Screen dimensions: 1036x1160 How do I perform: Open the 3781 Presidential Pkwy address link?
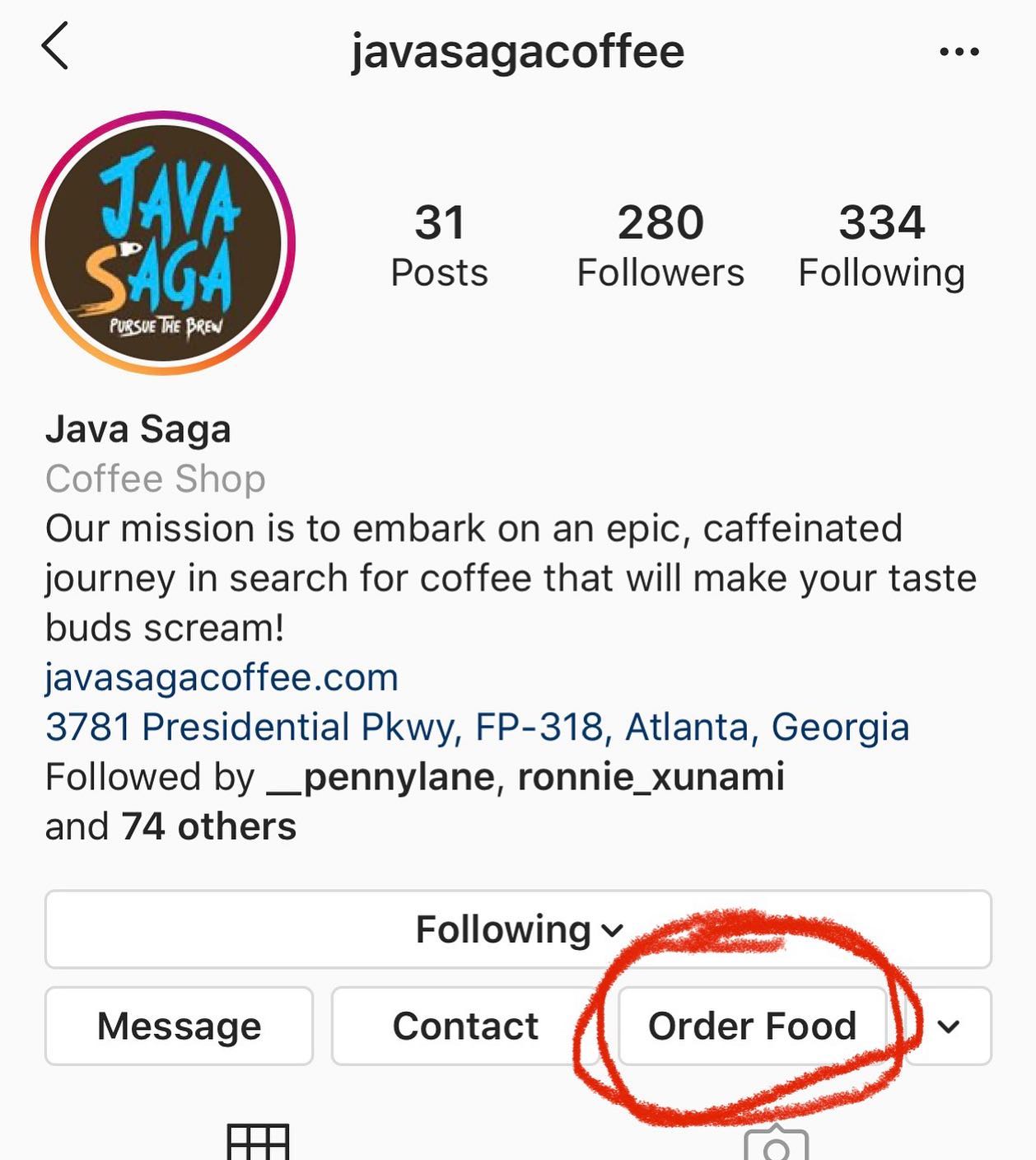pyautogui.click(x=477, y=727)
